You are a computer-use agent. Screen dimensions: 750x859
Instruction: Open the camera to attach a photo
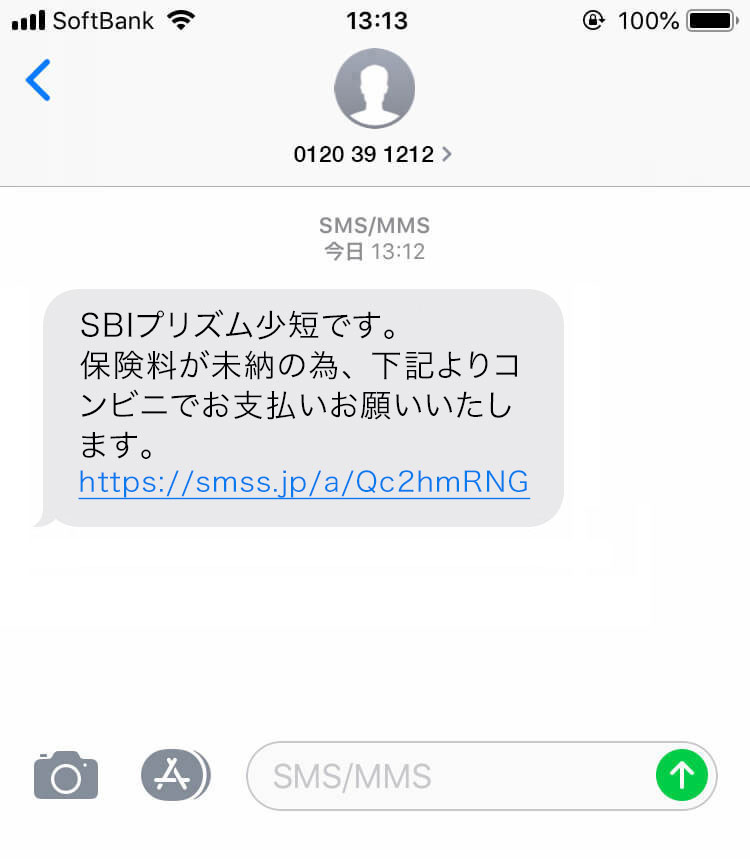[x=66, y=775]
